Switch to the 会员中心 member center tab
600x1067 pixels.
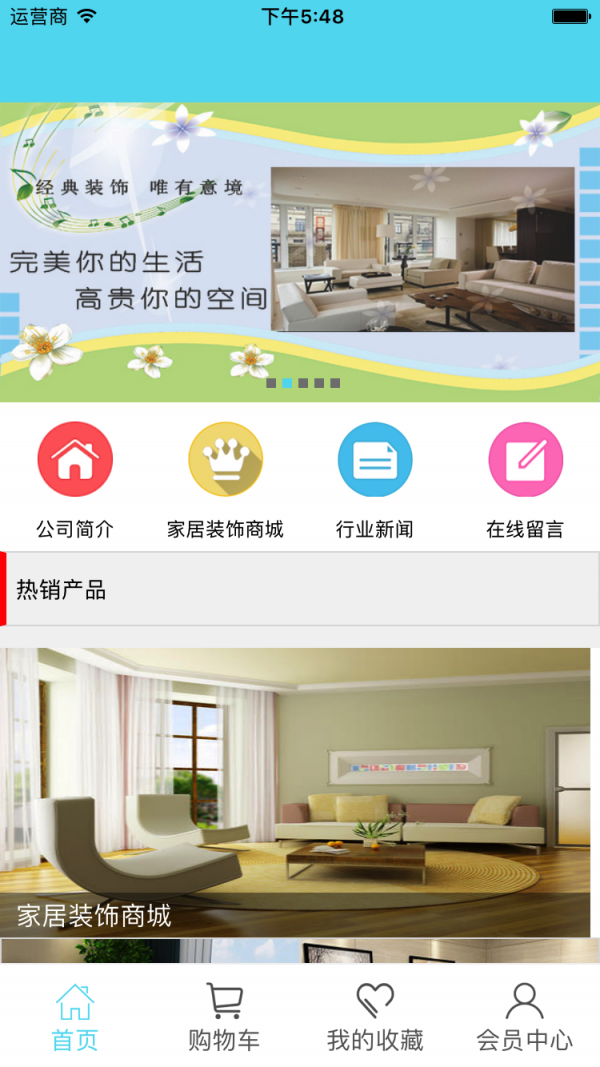click(x=524, y=1017)
